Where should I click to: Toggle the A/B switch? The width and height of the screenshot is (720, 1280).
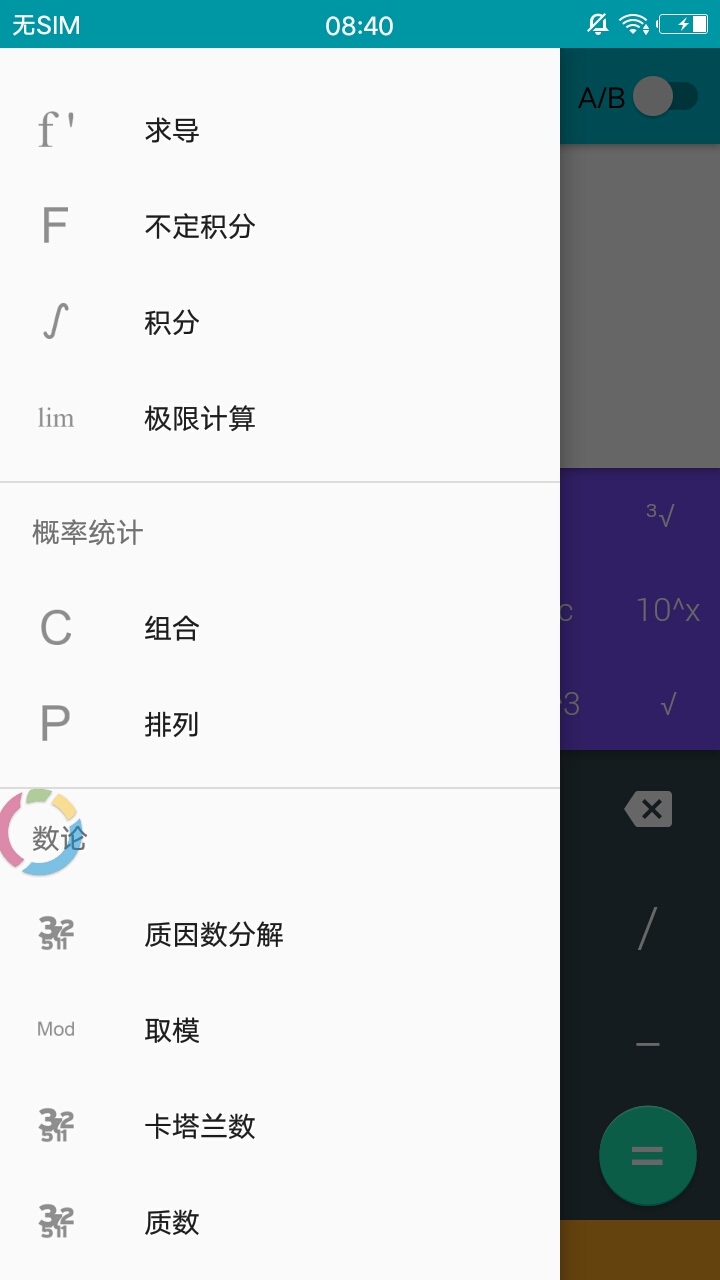(x=665, y=97)
